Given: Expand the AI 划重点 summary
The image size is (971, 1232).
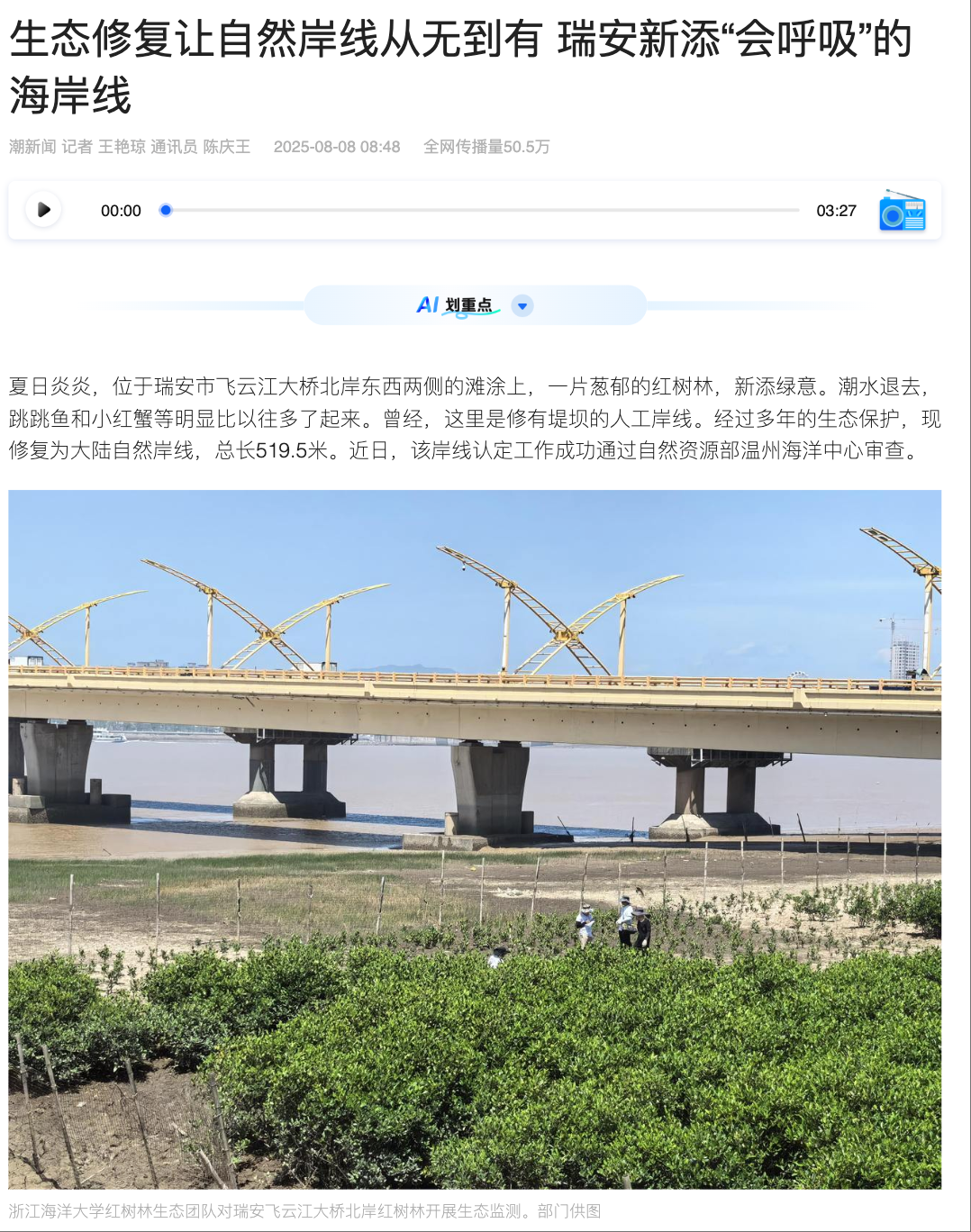Looking at the screenshot, I should (x=522, y=306).
